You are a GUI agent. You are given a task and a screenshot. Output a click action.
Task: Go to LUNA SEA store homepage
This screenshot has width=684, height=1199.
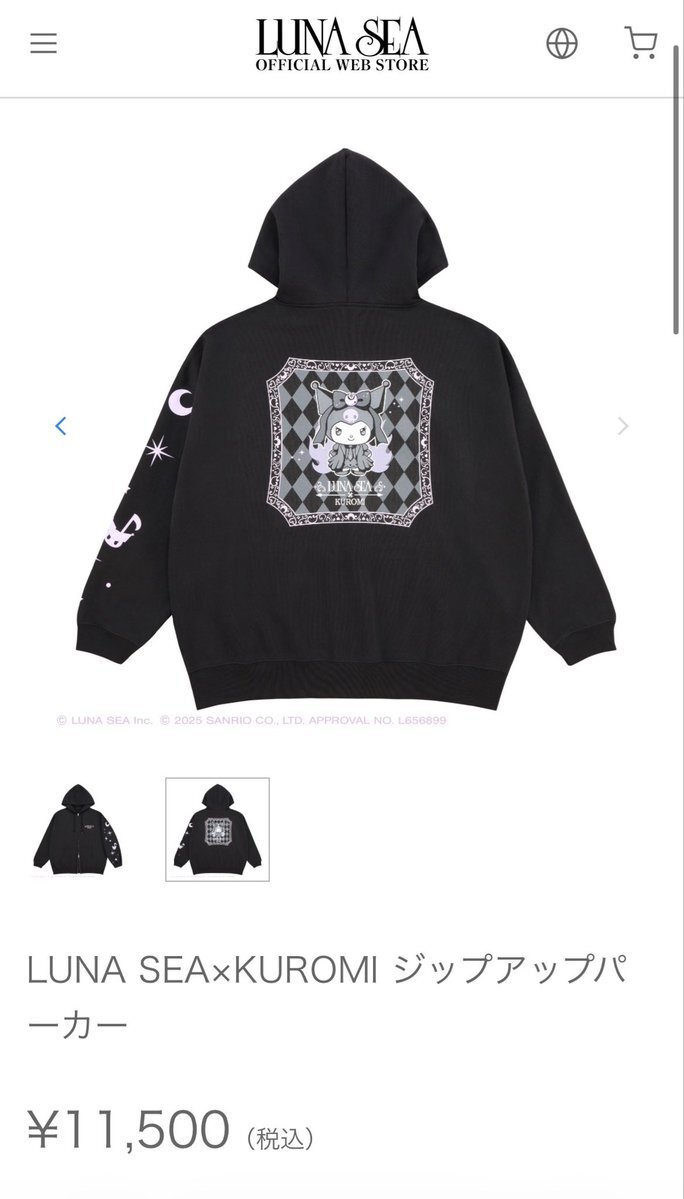(342, 45)
